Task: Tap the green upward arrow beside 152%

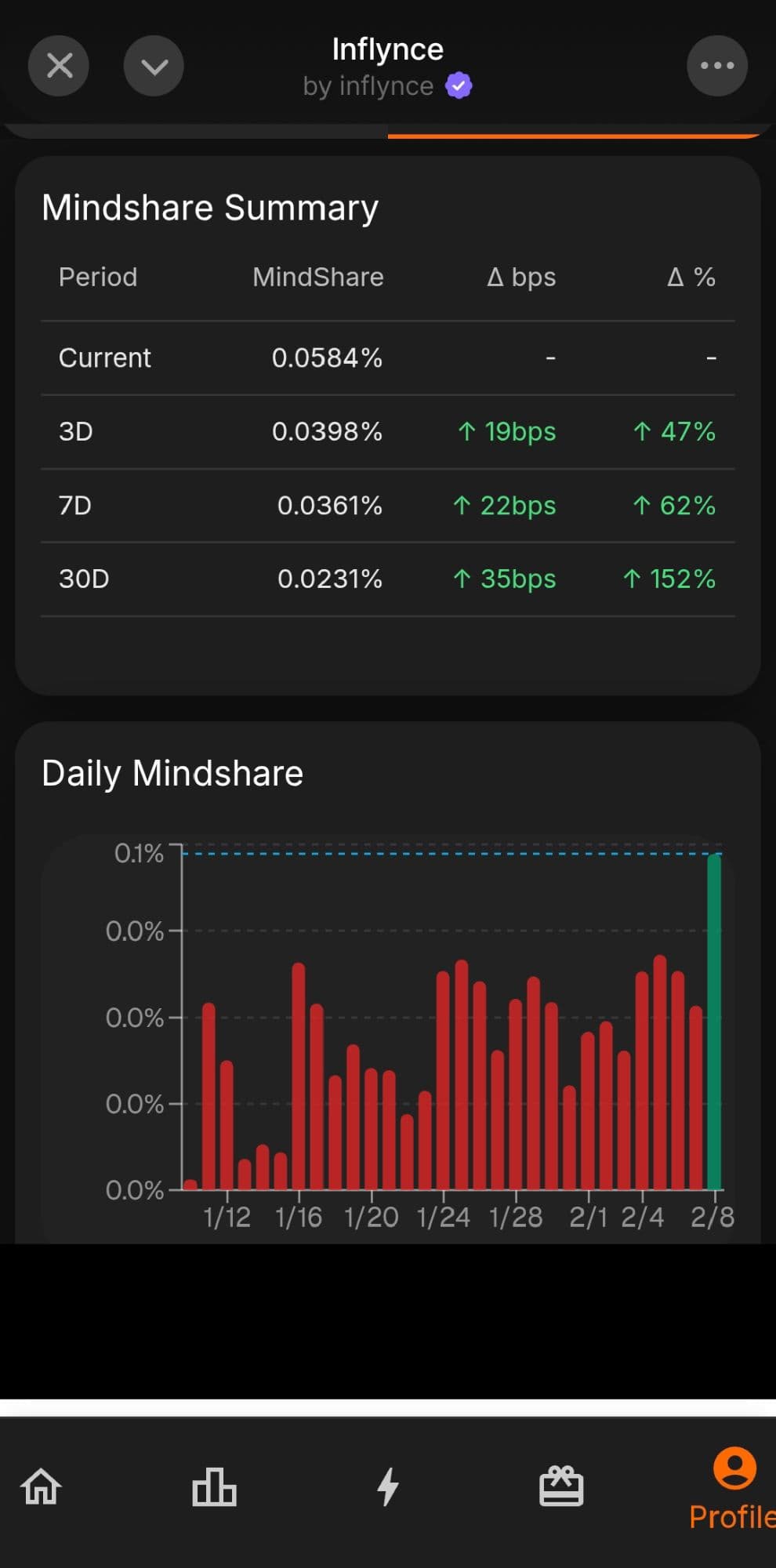Action: pyautogui.click(x=631, y=579)
